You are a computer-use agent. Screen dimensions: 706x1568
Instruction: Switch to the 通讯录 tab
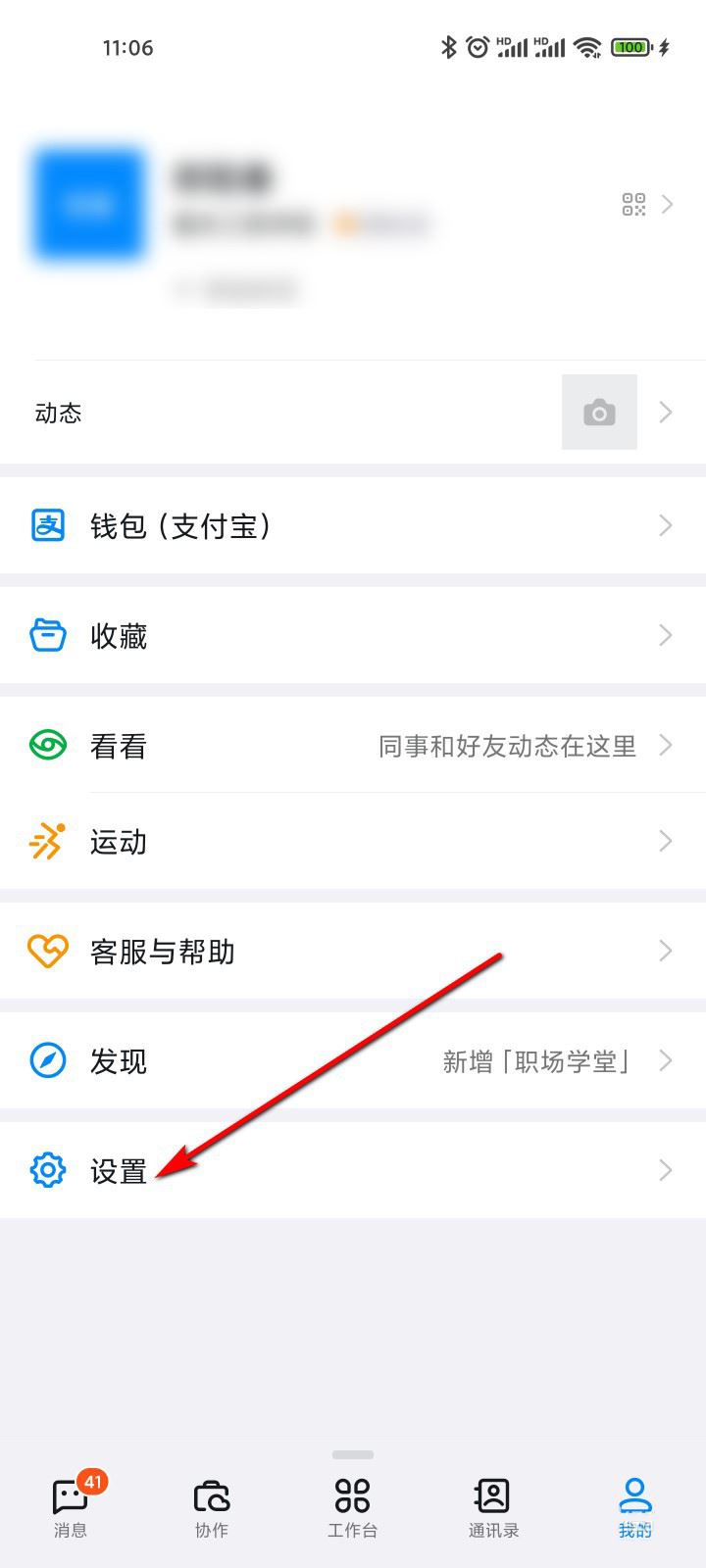coord(493,1507)
